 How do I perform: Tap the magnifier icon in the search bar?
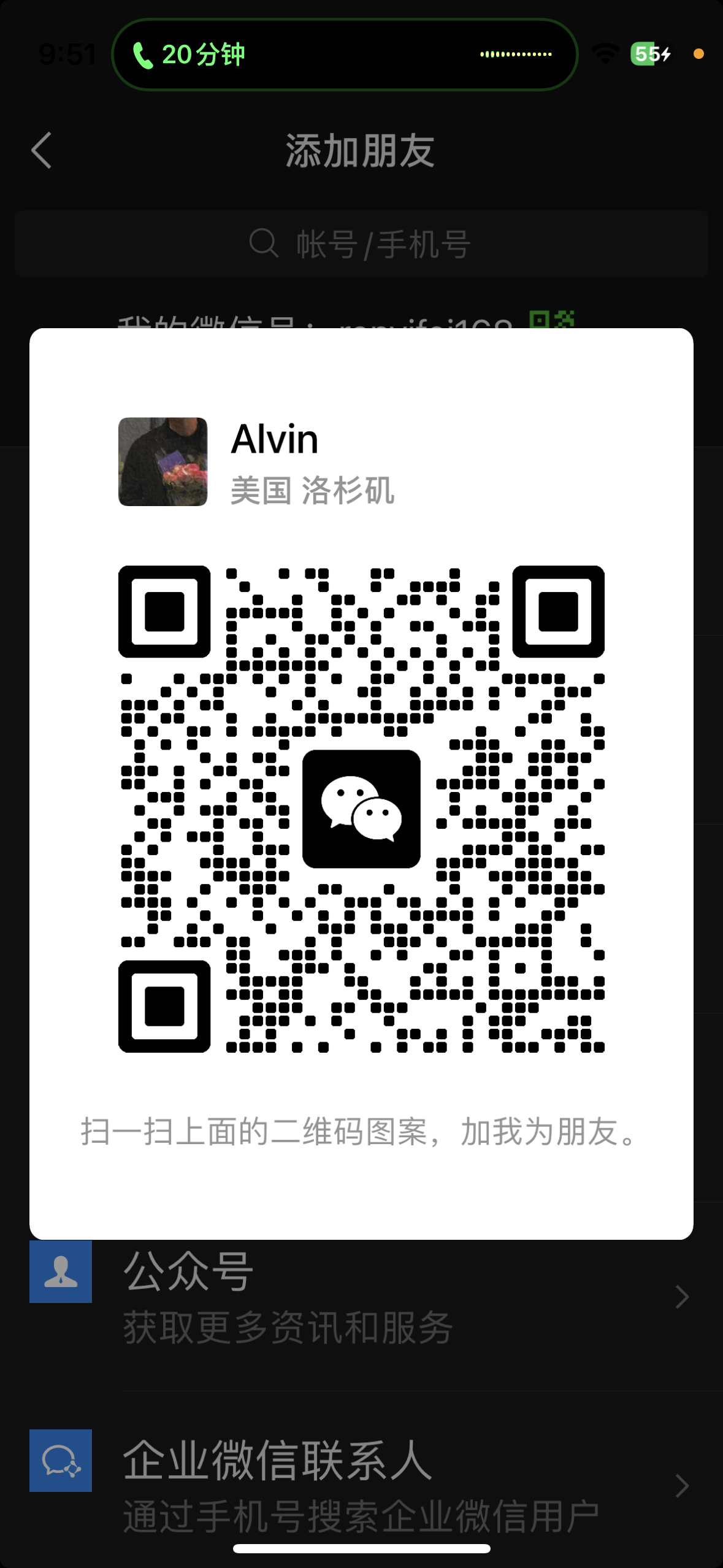262,243
